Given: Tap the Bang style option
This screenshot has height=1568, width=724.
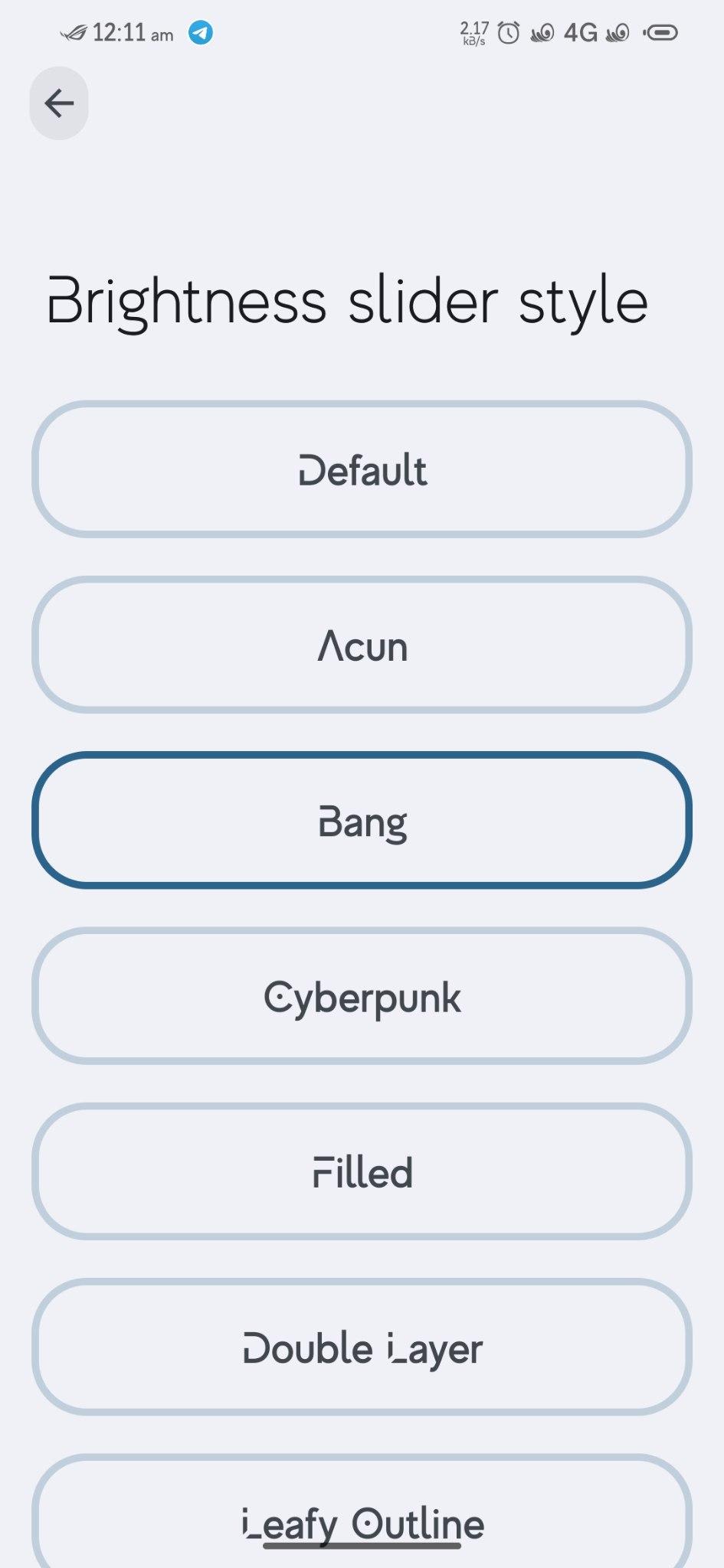Looking at the screenshot, I should click(362, 821).
